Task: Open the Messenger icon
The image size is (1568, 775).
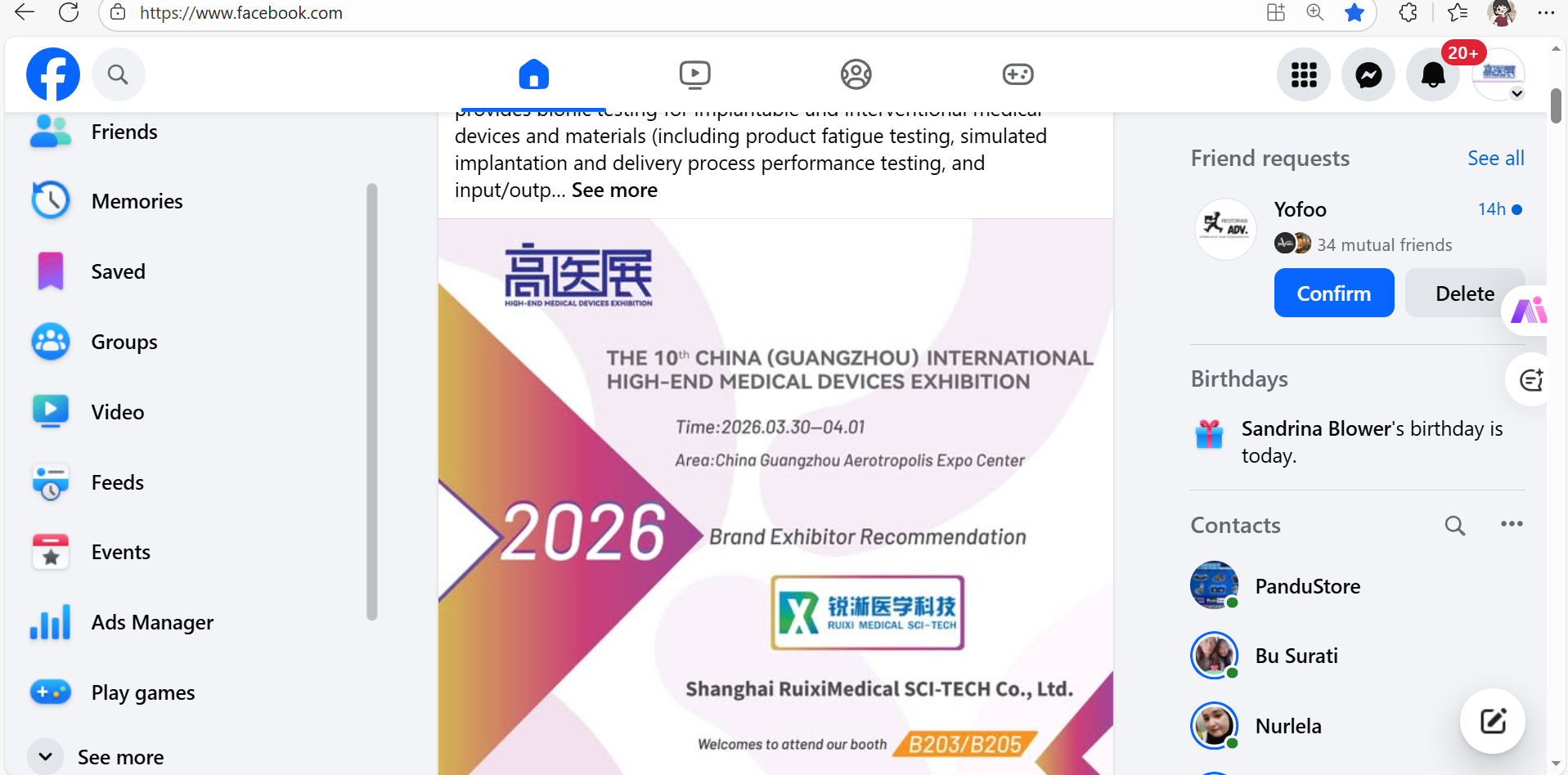Action: pyautogui.click(x=1368, y=75)
